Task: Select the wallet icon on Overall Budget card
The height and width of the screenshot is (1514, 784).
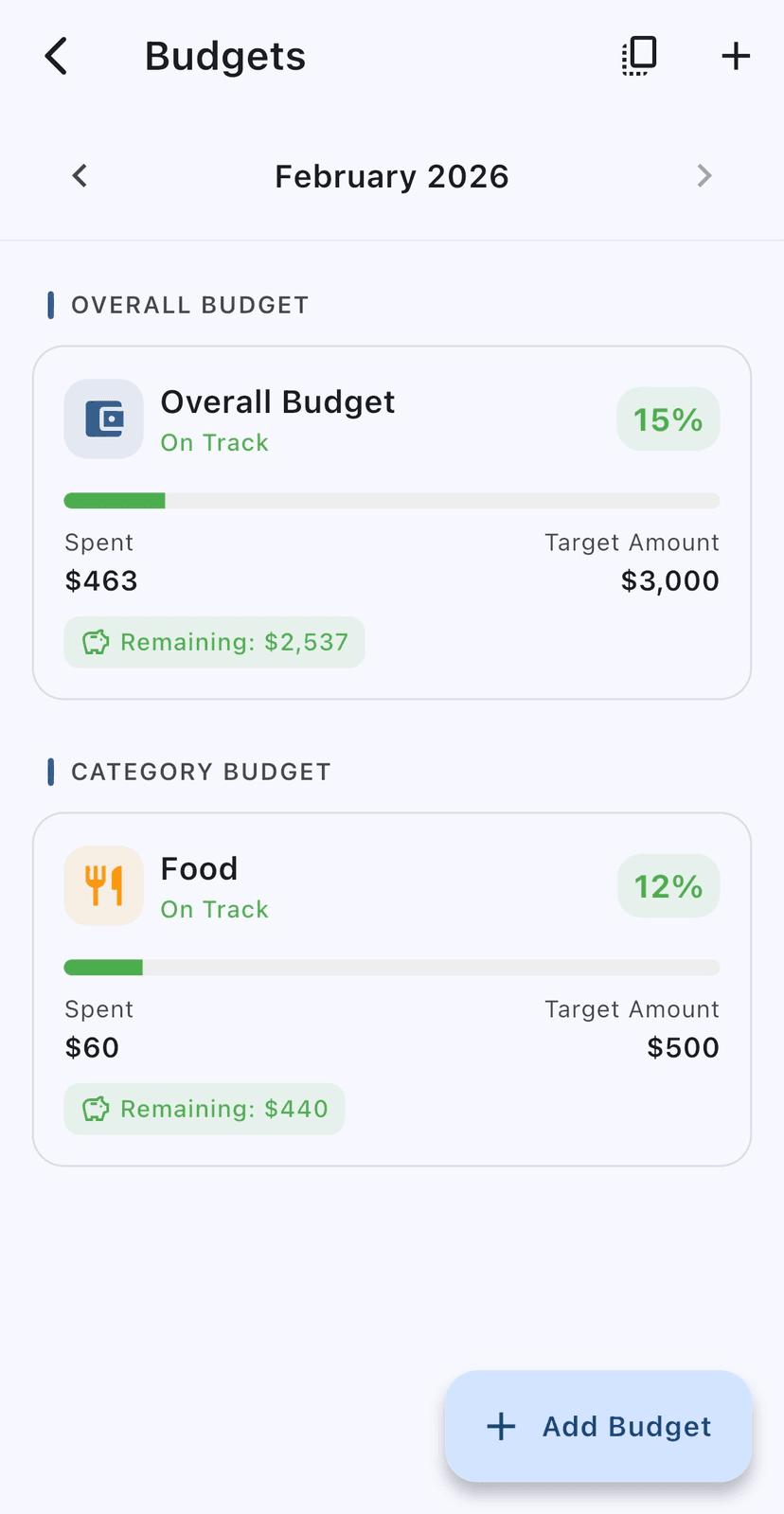Action: point(103,419)
